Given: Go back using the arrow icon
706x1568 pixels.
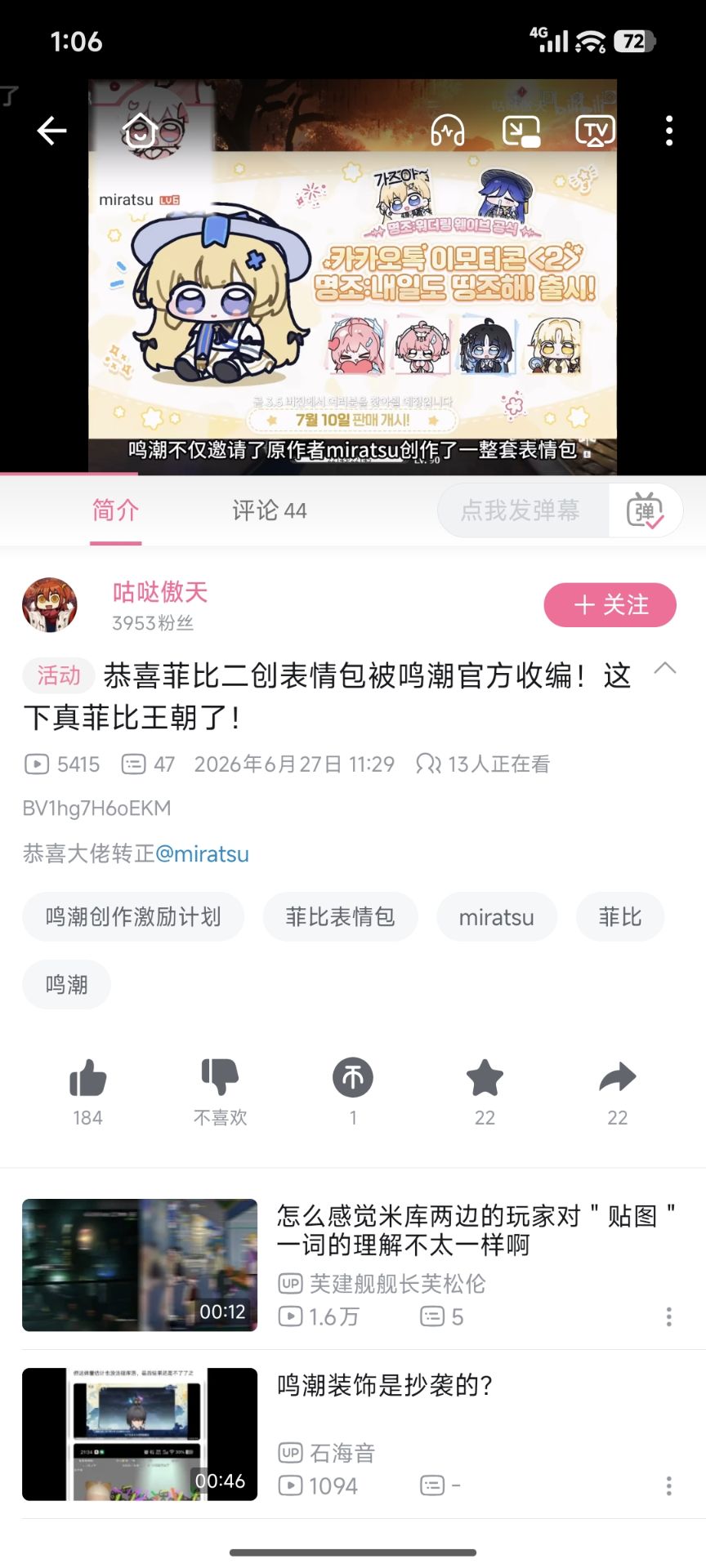Looking at the screenshot, I should tap(51, 131).
